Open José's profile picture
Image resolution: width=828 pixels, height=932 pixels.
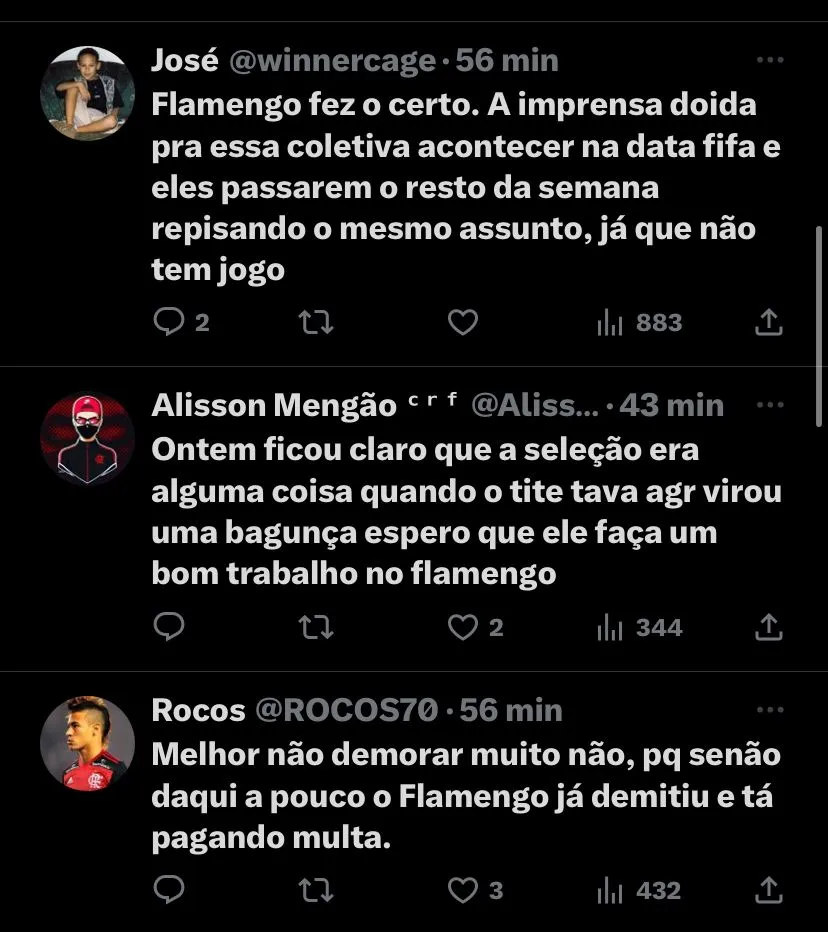click(87, 93)
